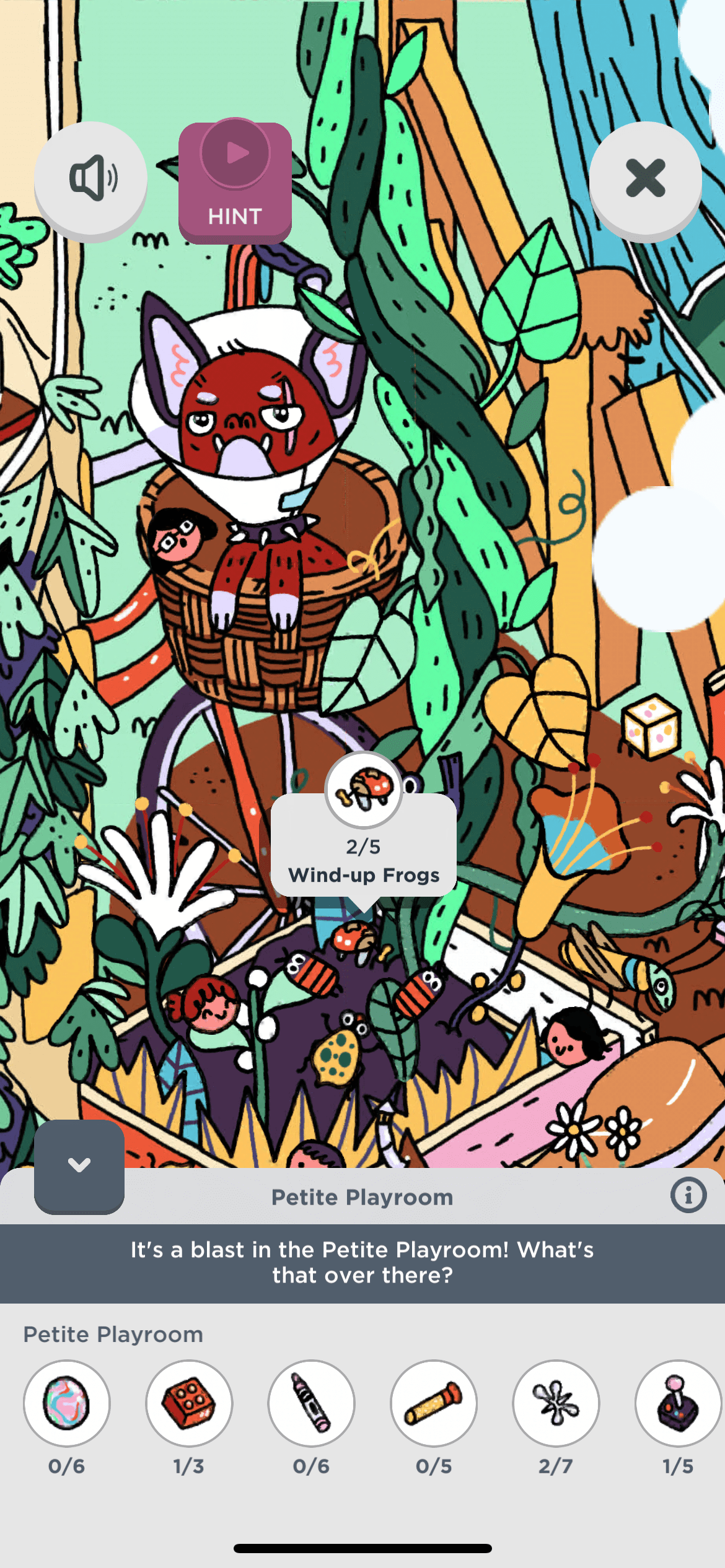Select the red brick item 1/3
This screenshot has width=725, height=1568.
click(x=189, y=1403)
